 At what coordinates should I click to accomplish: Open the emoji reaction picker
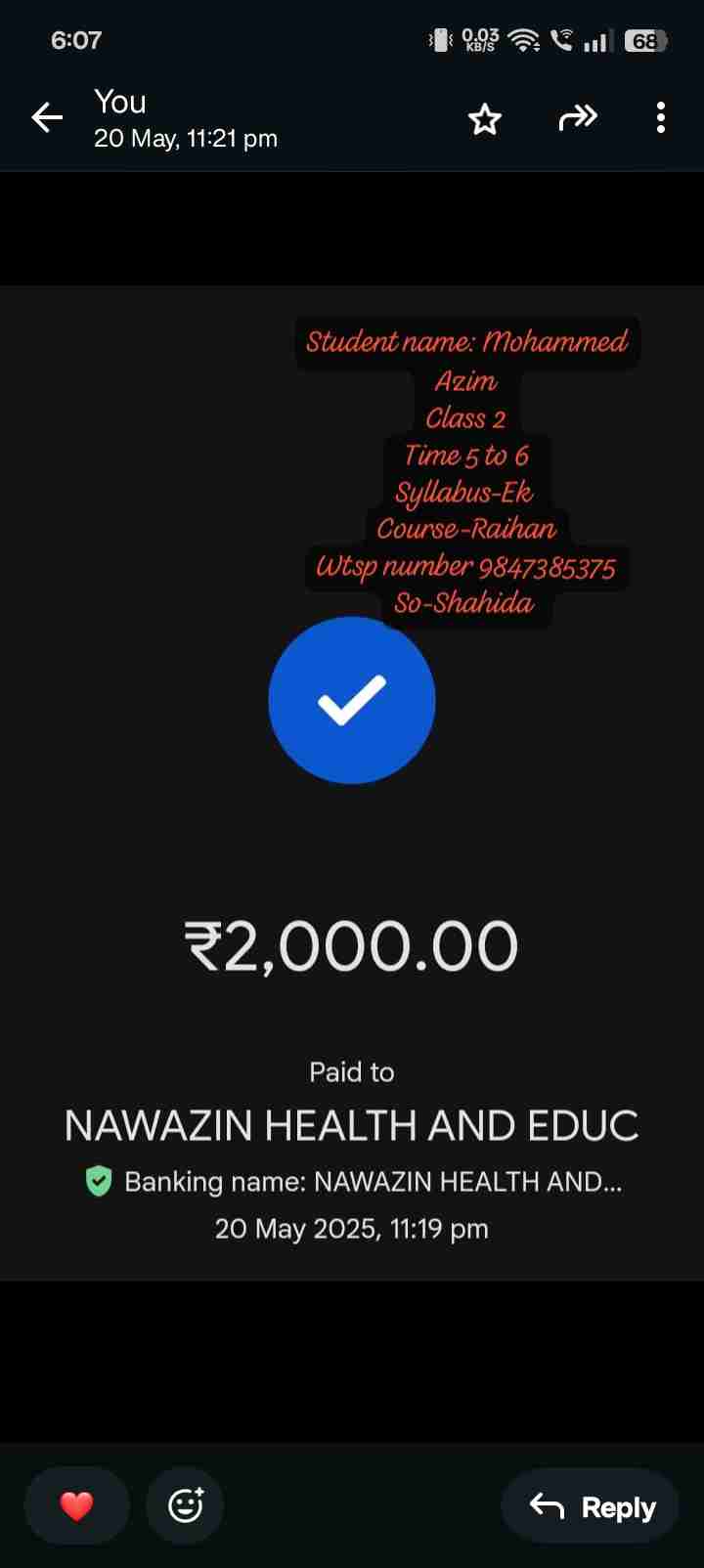(185, 1505)
